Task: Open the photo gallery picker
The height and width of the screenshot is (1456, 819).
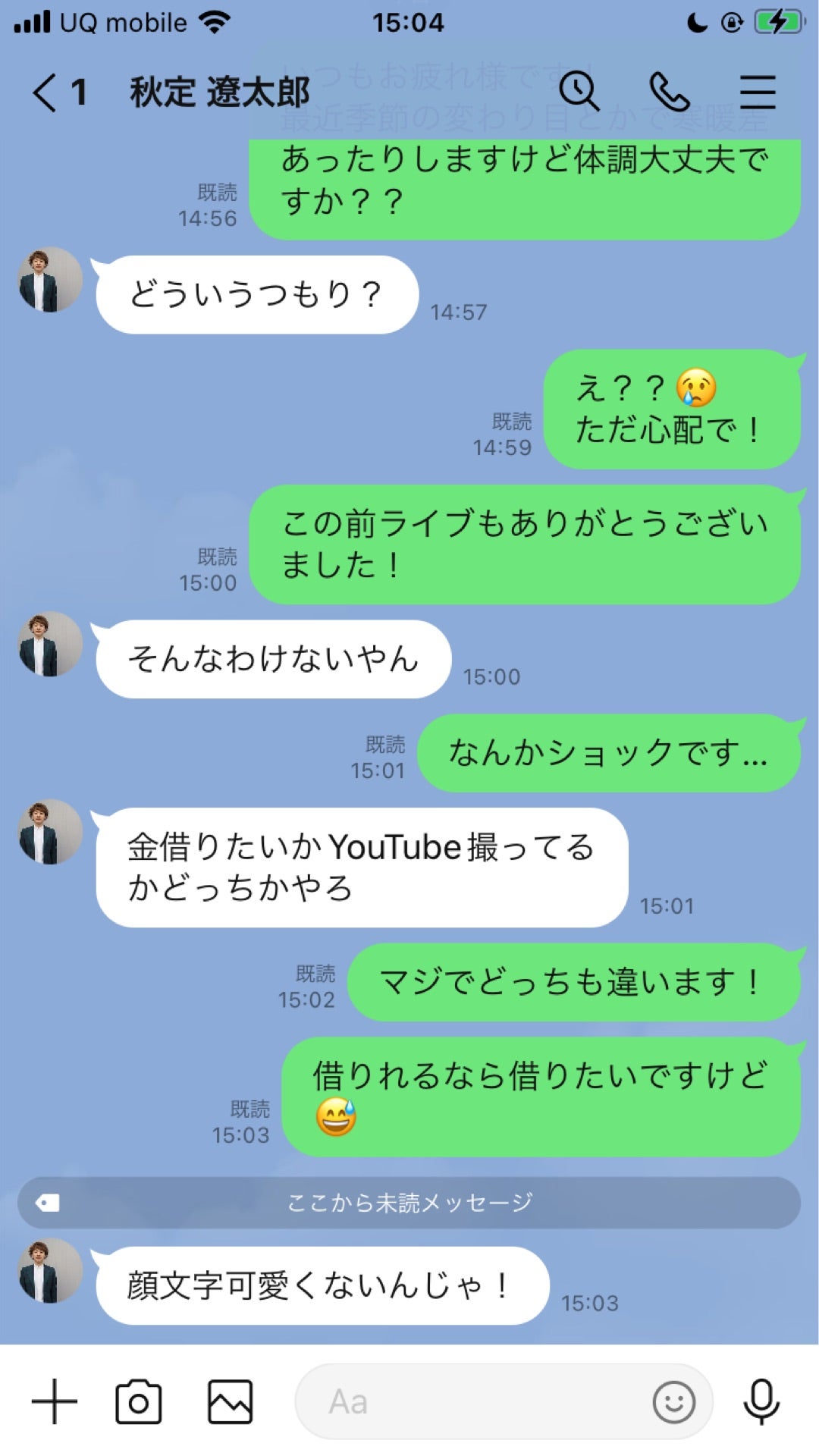Action: 231,1401
